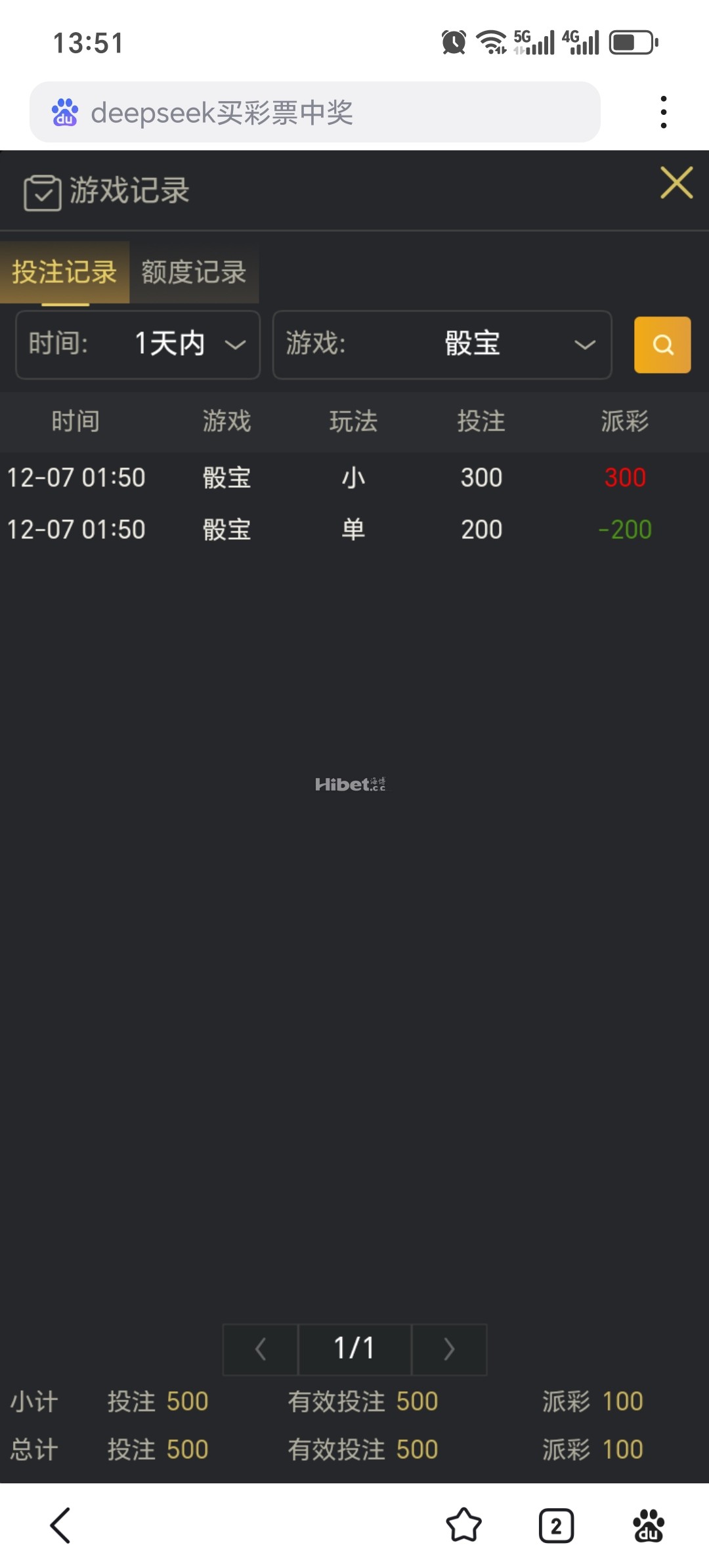Go back using the browser back arrow
Screen dimensions: 709x1568
tap(60, 1525)
